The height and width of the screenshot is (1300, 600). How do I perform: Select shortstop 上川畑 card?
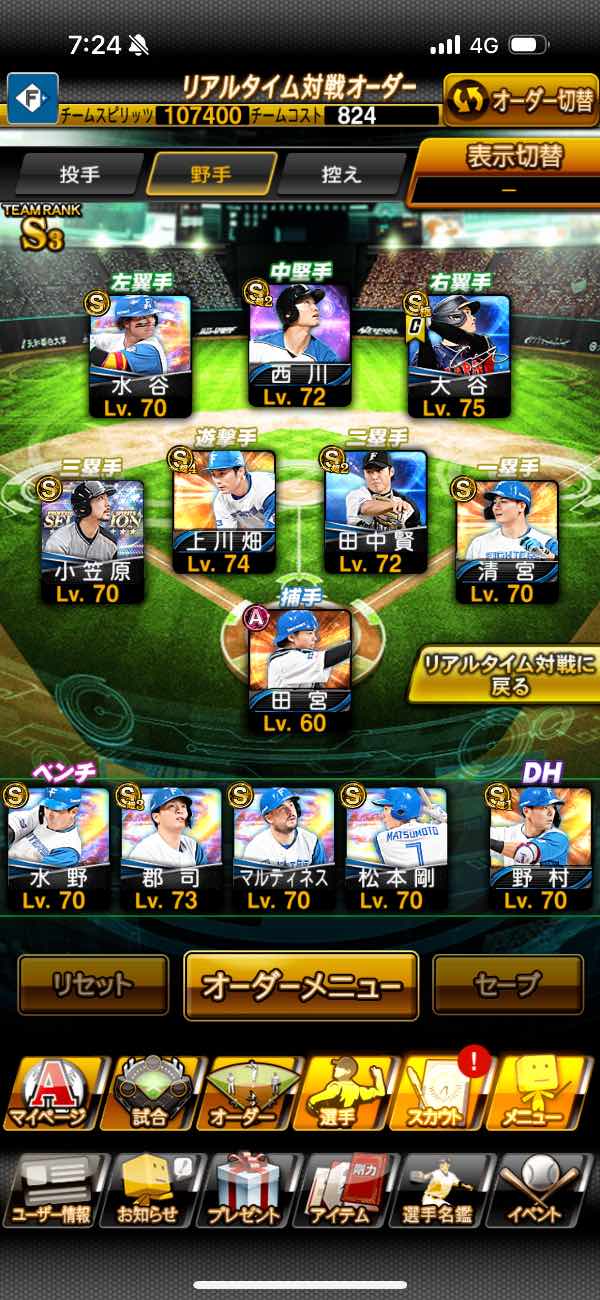coord(224,515)
